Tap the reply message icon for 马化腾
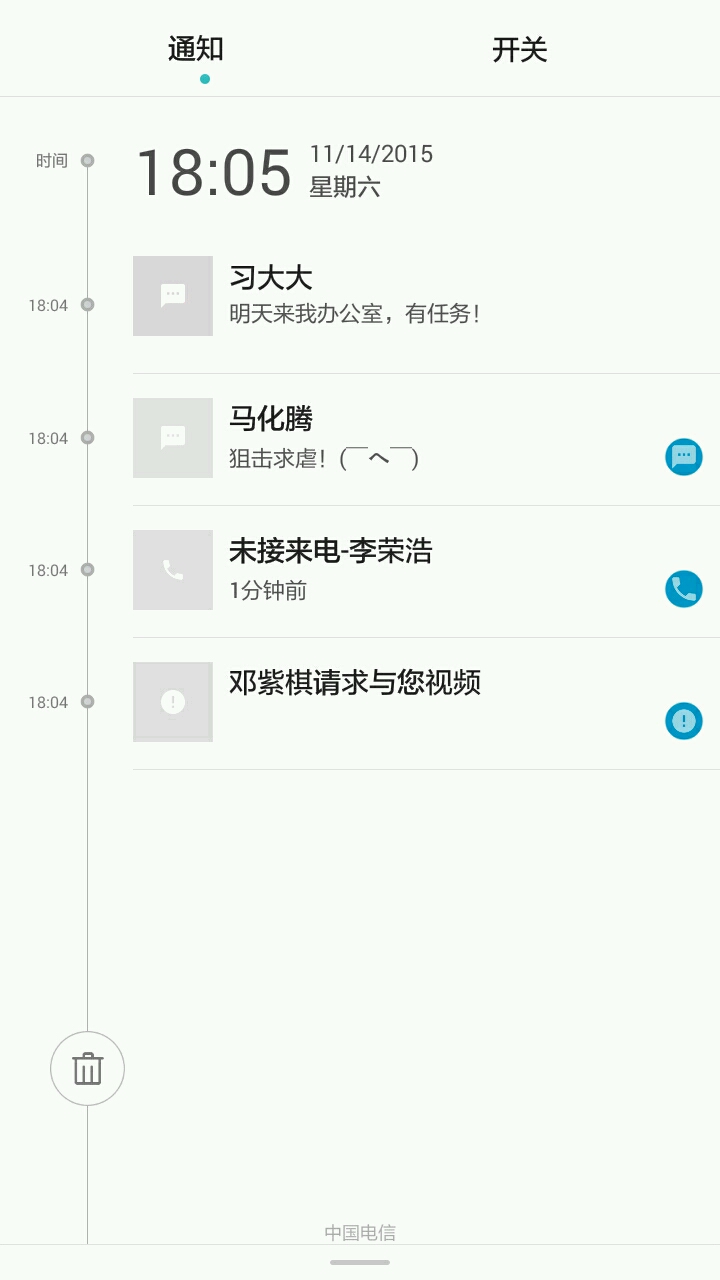Screen dimensions: 720x1280 [684, 457]
